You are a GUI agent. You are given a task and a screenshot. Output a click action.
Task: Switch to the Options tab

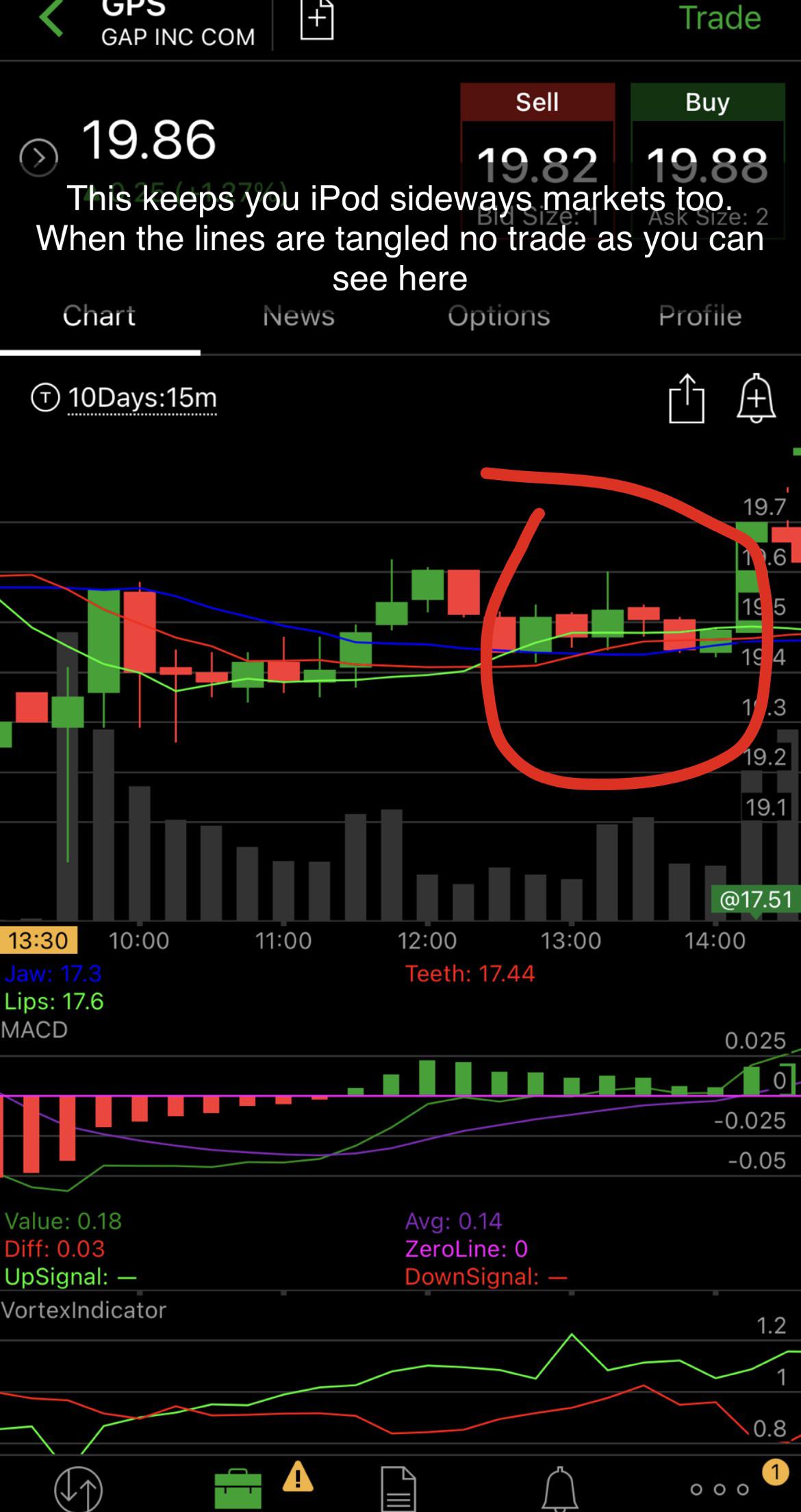point(499,316)
